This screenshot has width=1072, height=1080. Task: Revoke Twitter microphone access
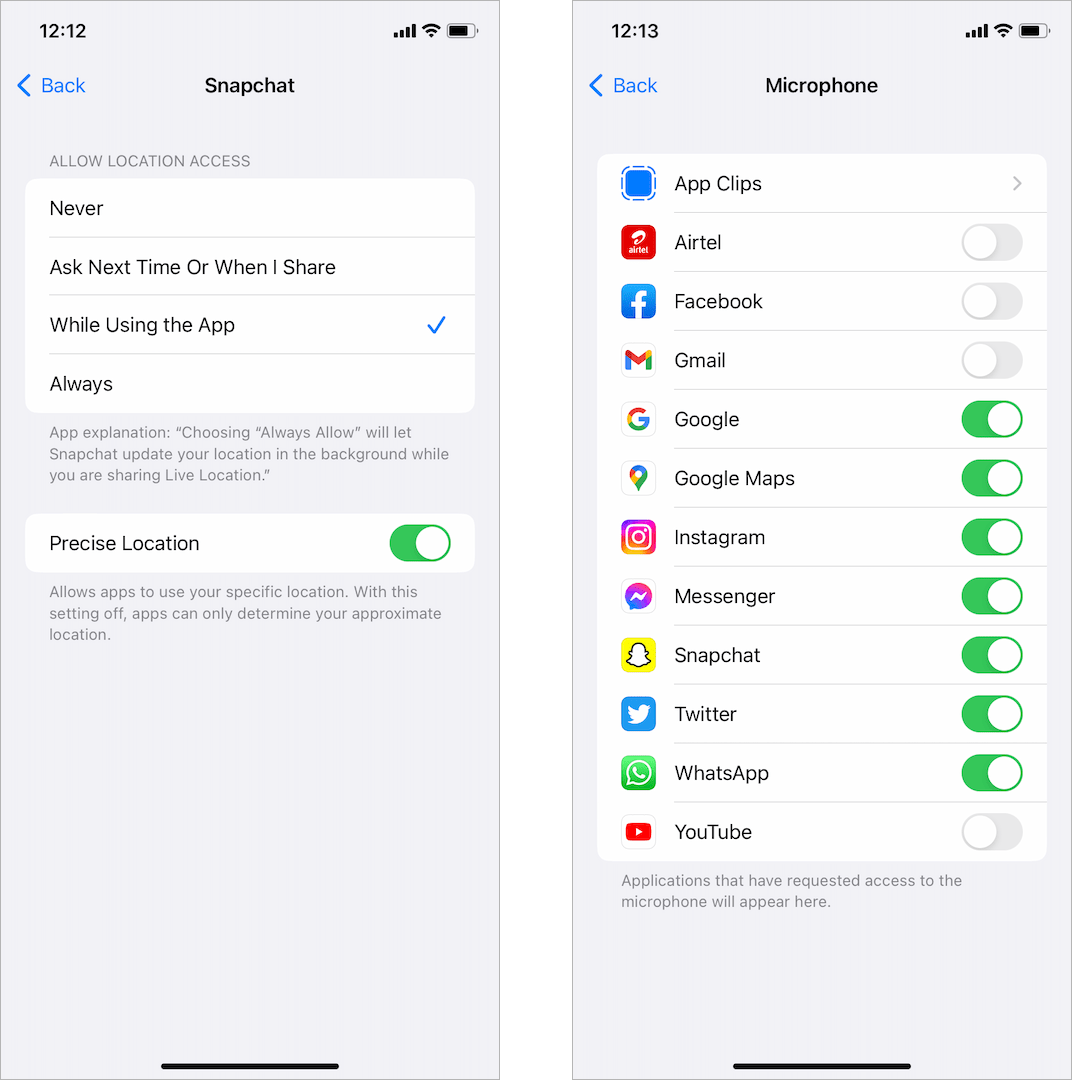tap(991, 715)
